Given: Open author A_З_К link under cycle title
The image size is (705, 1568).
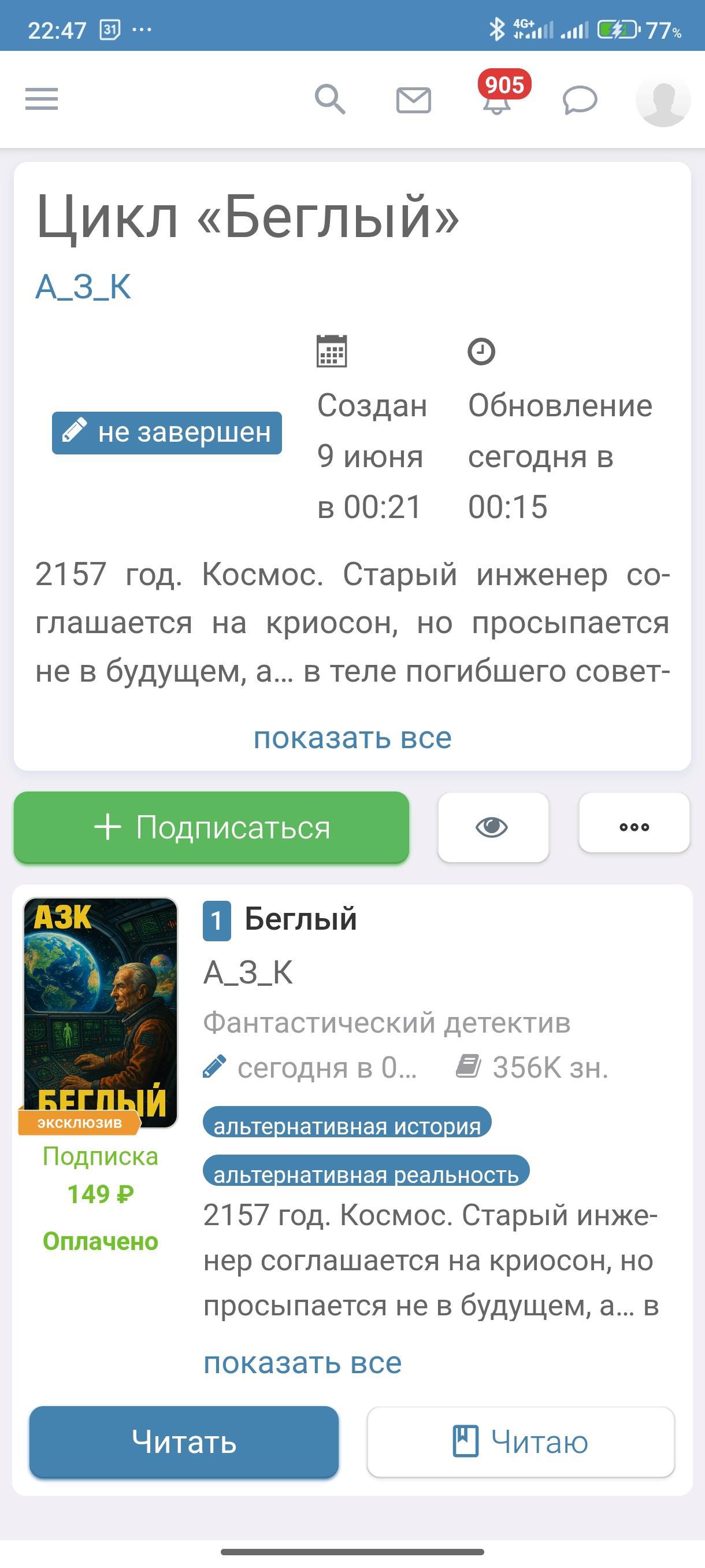Looking at the screenshot, I should (83, 287).
